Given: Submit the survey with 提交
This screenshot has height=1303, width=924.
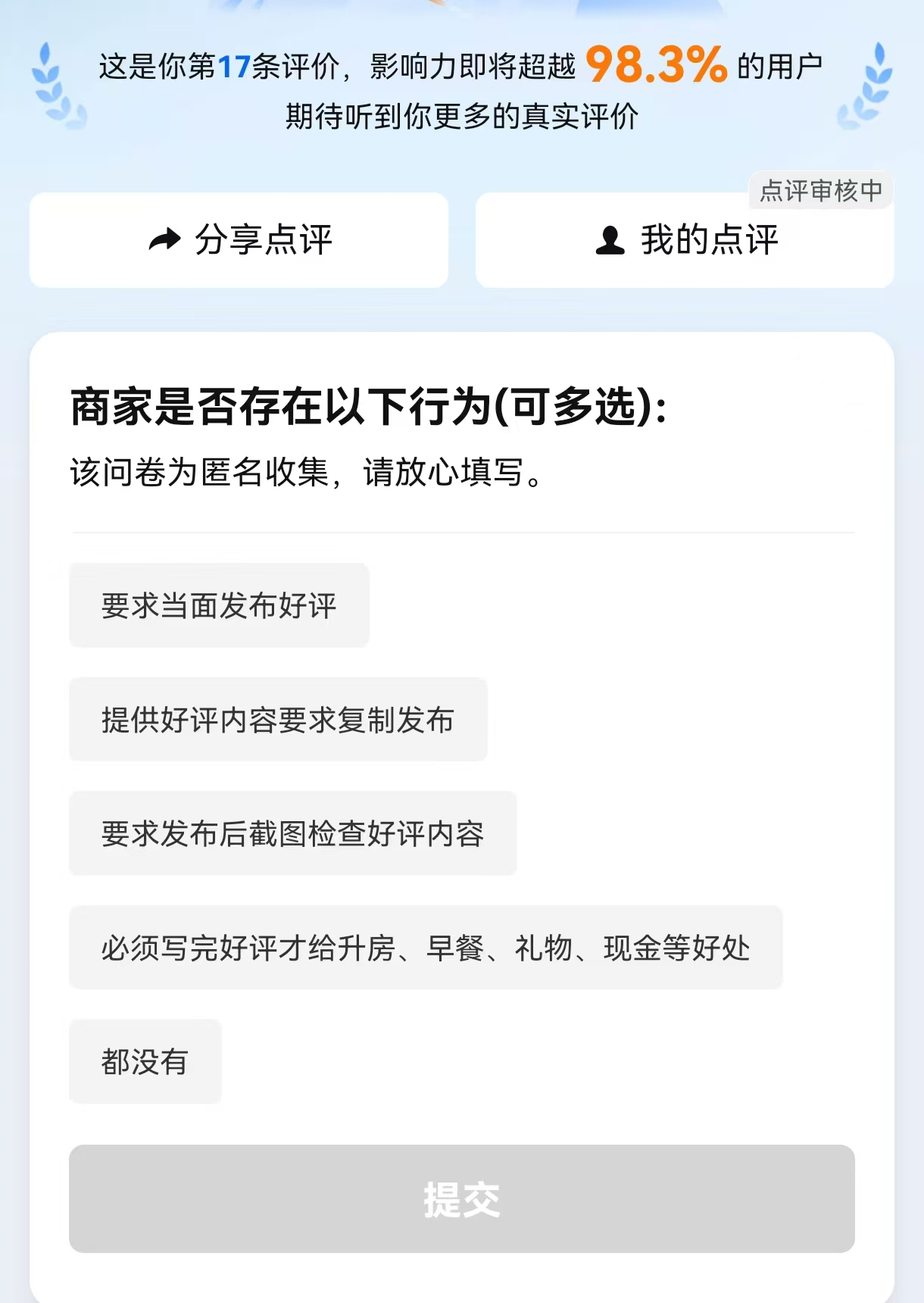Looking at the screenshot, I should [x=461, y=1198].
